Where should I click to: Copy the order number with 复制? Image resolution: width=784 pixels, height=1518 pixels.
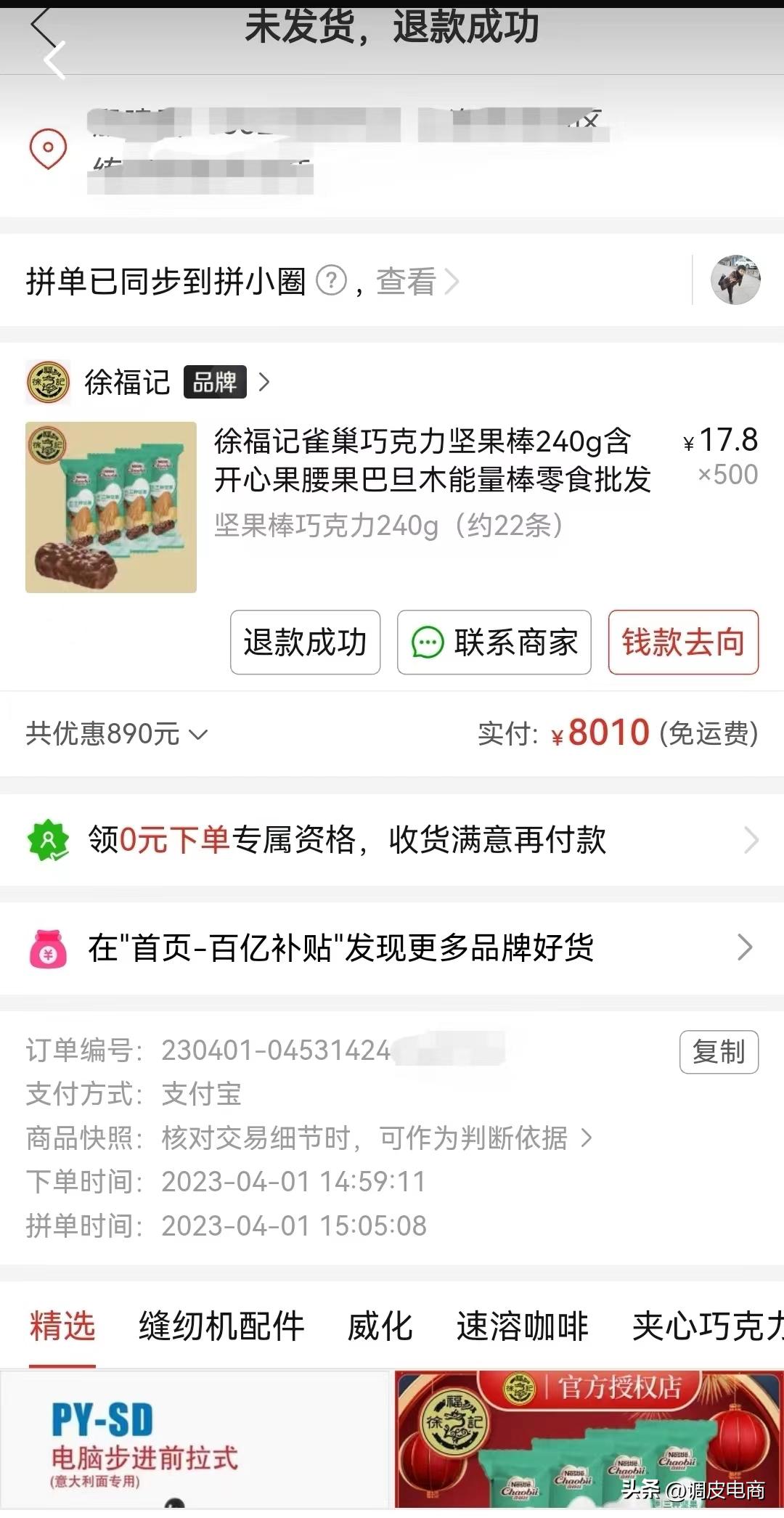tap(719, 1052)
